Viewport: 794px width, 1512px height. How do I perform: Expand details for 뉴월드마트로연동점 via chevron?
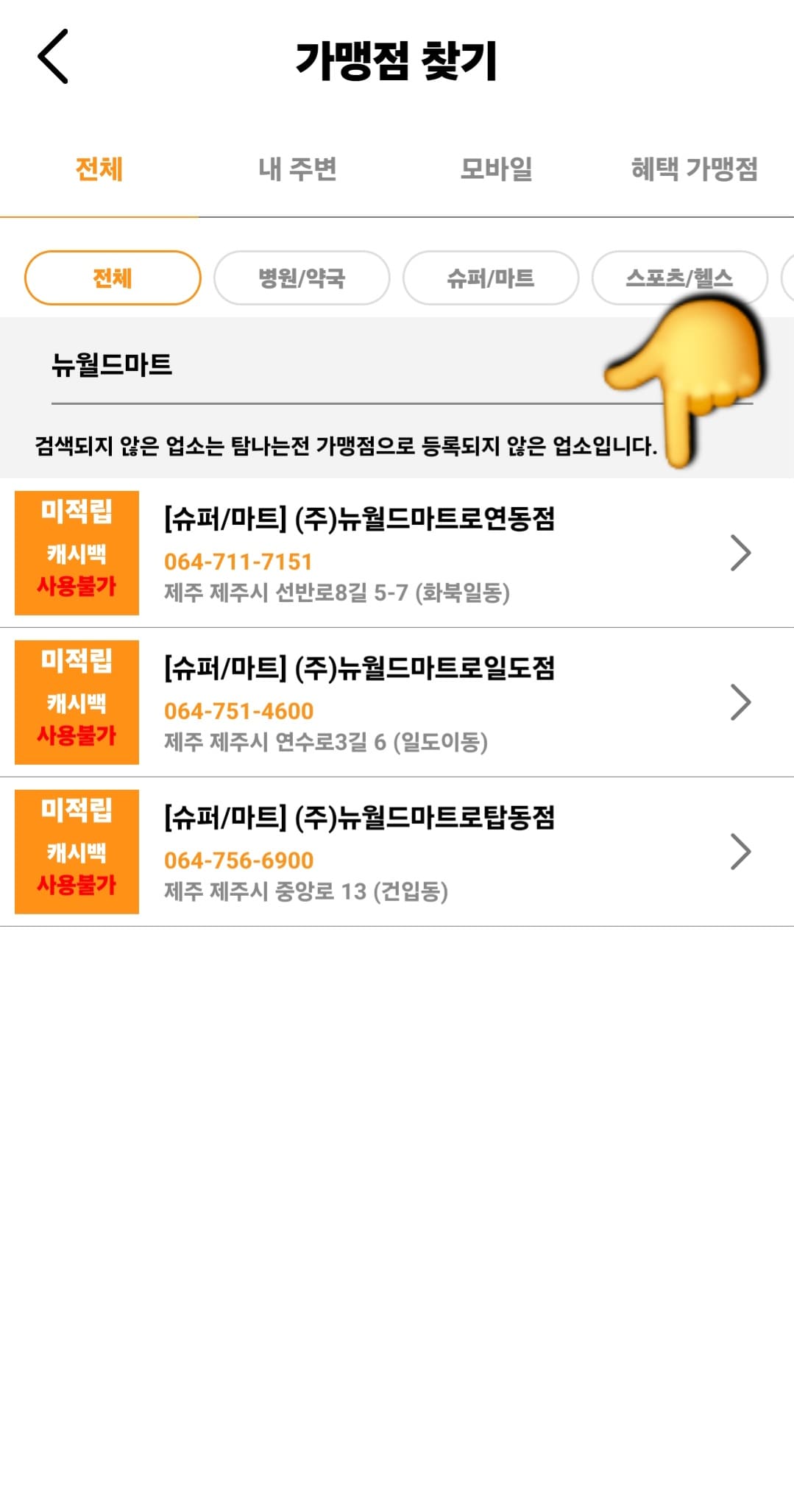click(x=740, y=553)
